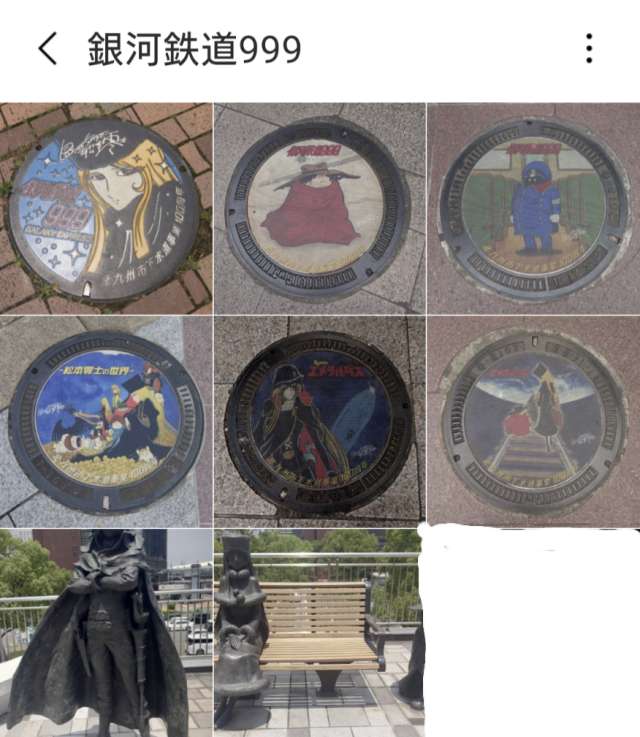Viewport: 640px width, 737px height.
Task: View the red-caped character manhole photo
Action: click(x=318, y=208)
